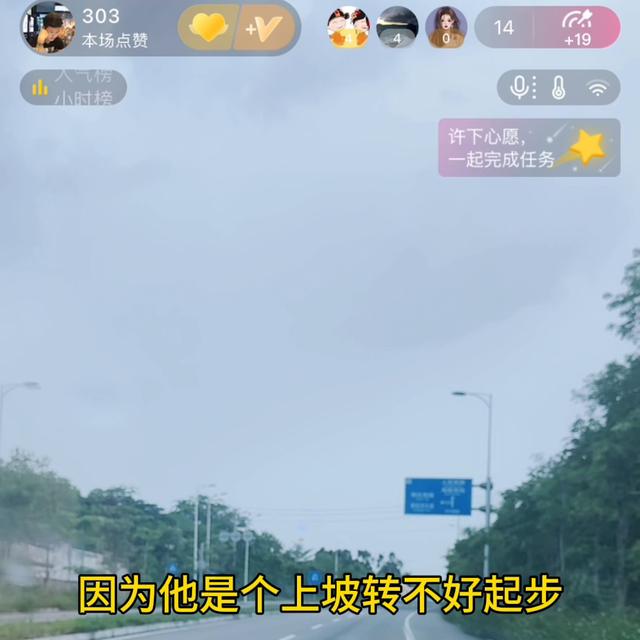Open the viewer list showing 14

[x=504, y=28]
